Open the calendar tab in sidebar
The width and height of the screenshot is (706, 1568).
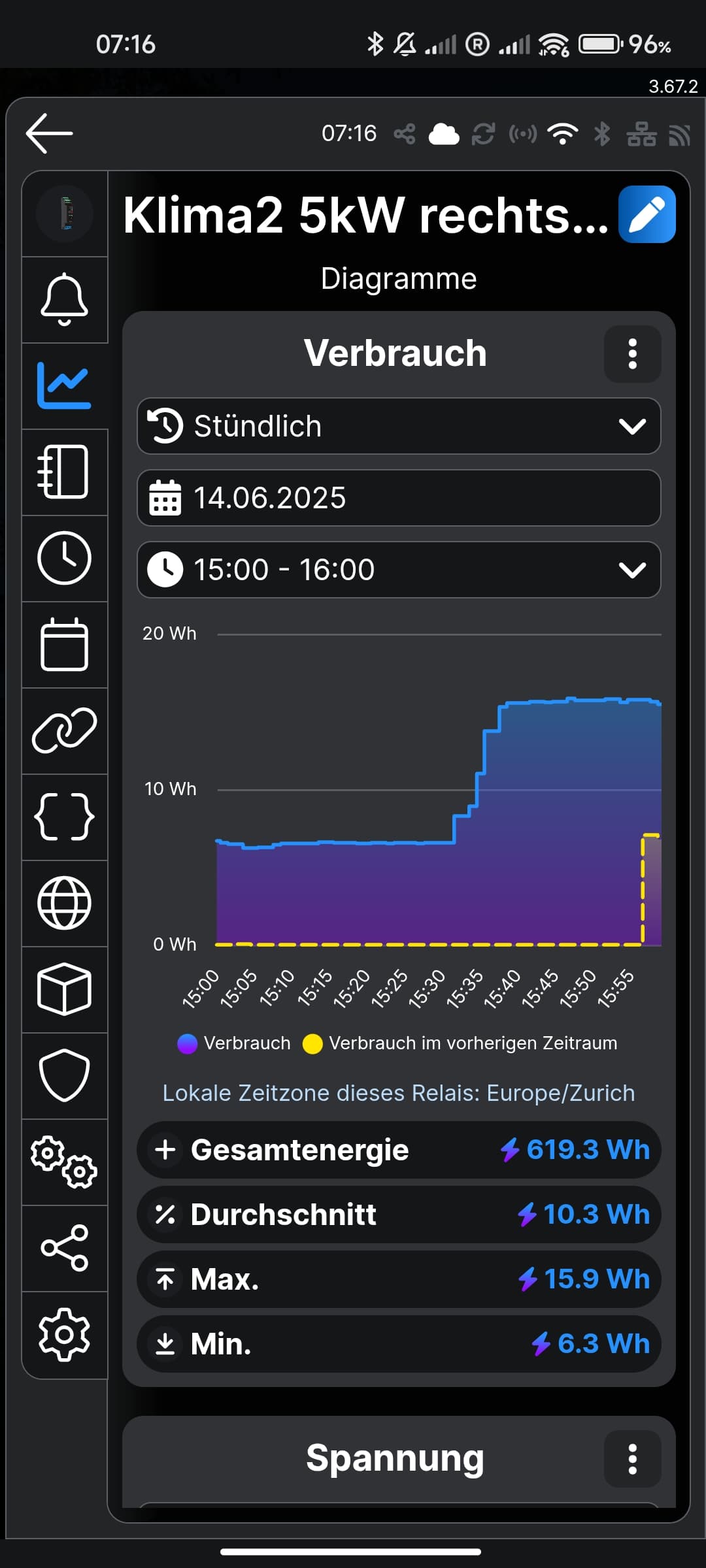click(x=64, y=644)
